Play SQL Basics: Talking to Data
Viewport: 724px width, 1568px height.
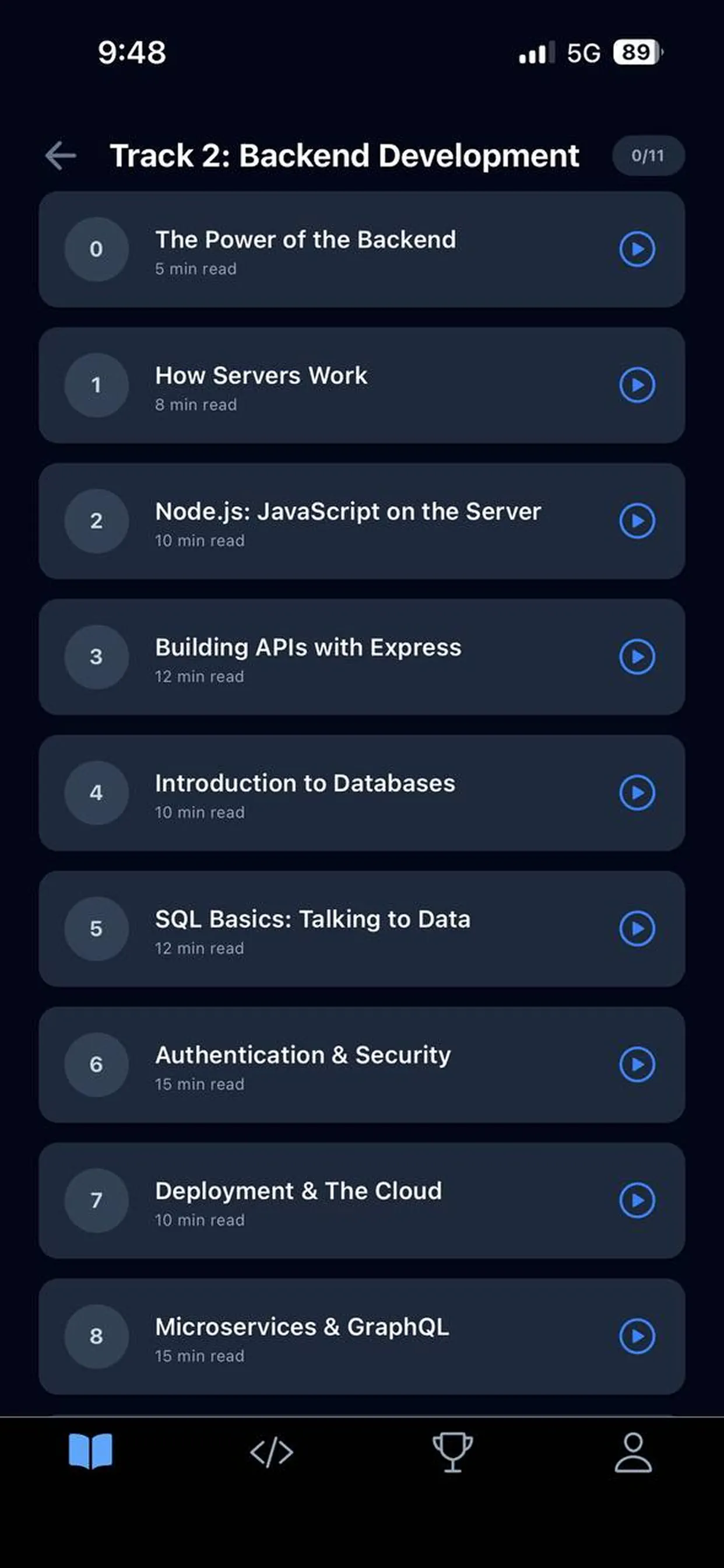tap(637, 929)
